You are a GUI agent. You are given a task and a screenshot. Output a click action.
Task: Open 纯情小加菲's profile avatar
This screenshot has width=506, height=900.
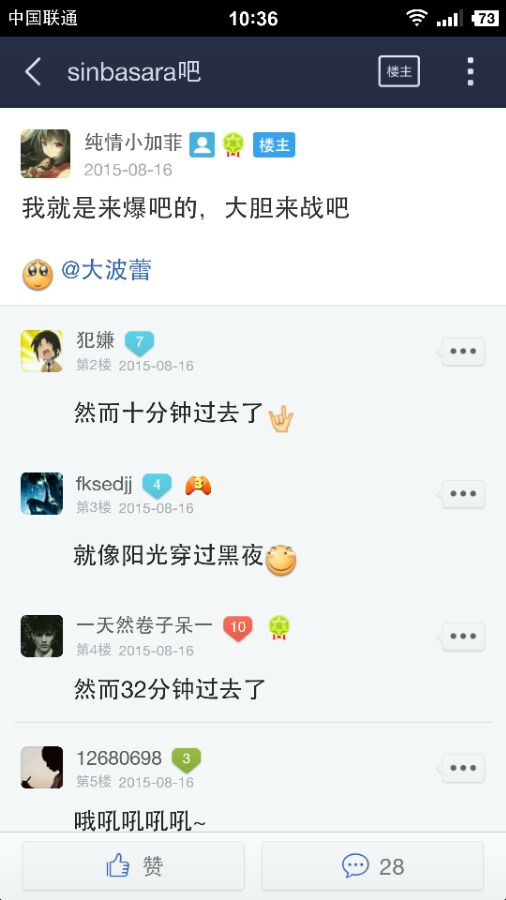coord(45,153)
